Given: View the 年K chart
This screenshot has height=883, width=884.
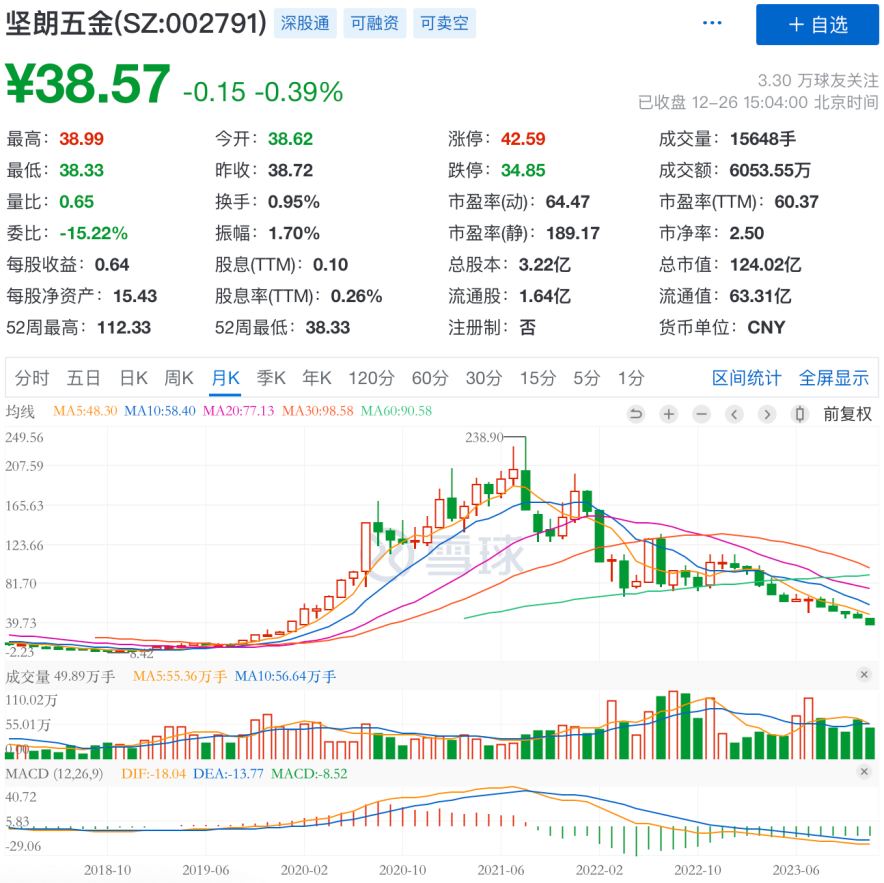Looking at the screenshot, I should tap(317, 378).
